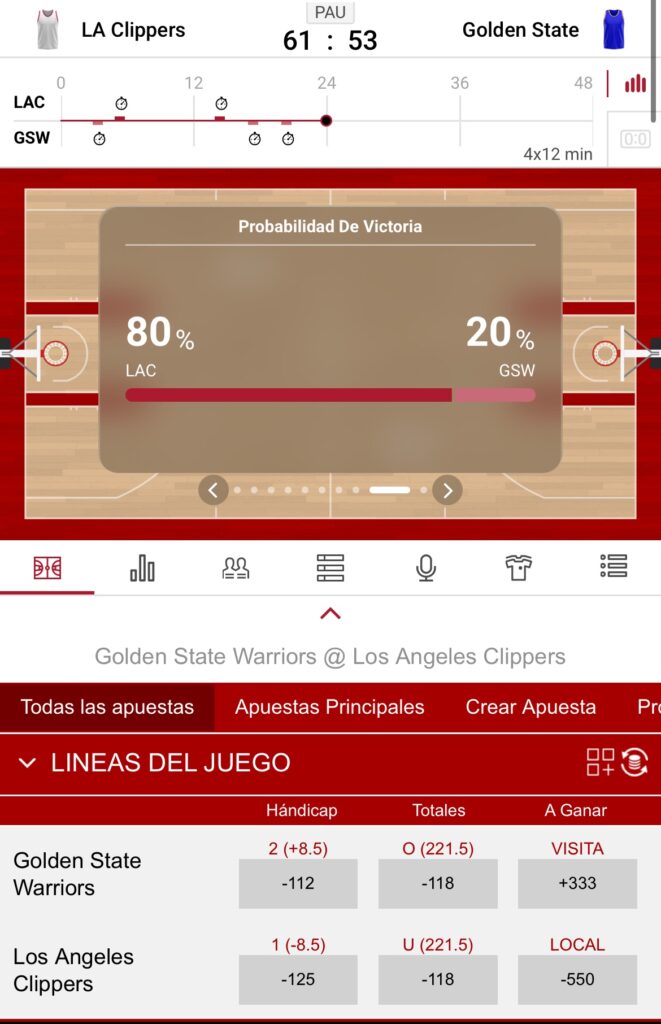Open the play-by-play list tab
Image resolution: width=661 pixels, height=1024 pixels.
tap(613, 566)
